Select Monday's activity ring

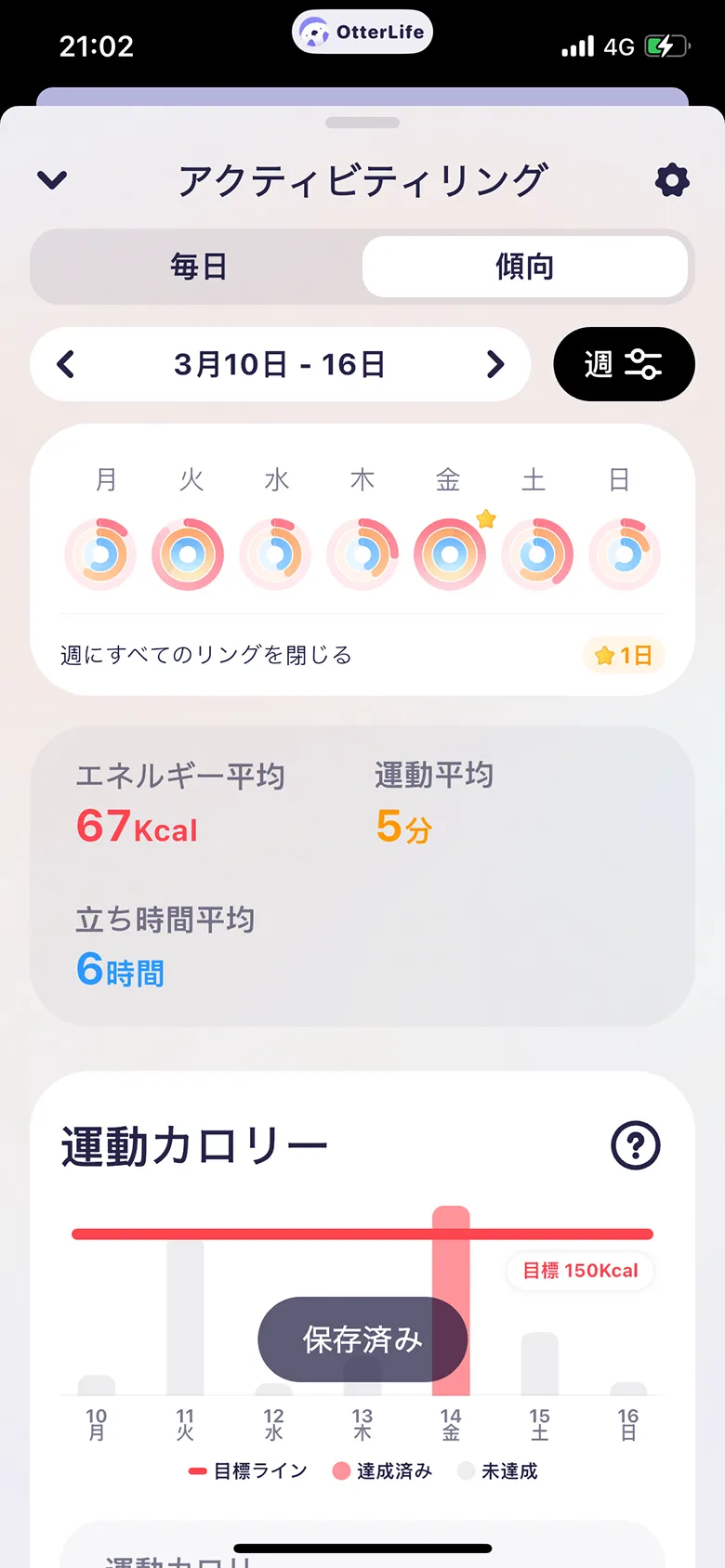point(100,555)
